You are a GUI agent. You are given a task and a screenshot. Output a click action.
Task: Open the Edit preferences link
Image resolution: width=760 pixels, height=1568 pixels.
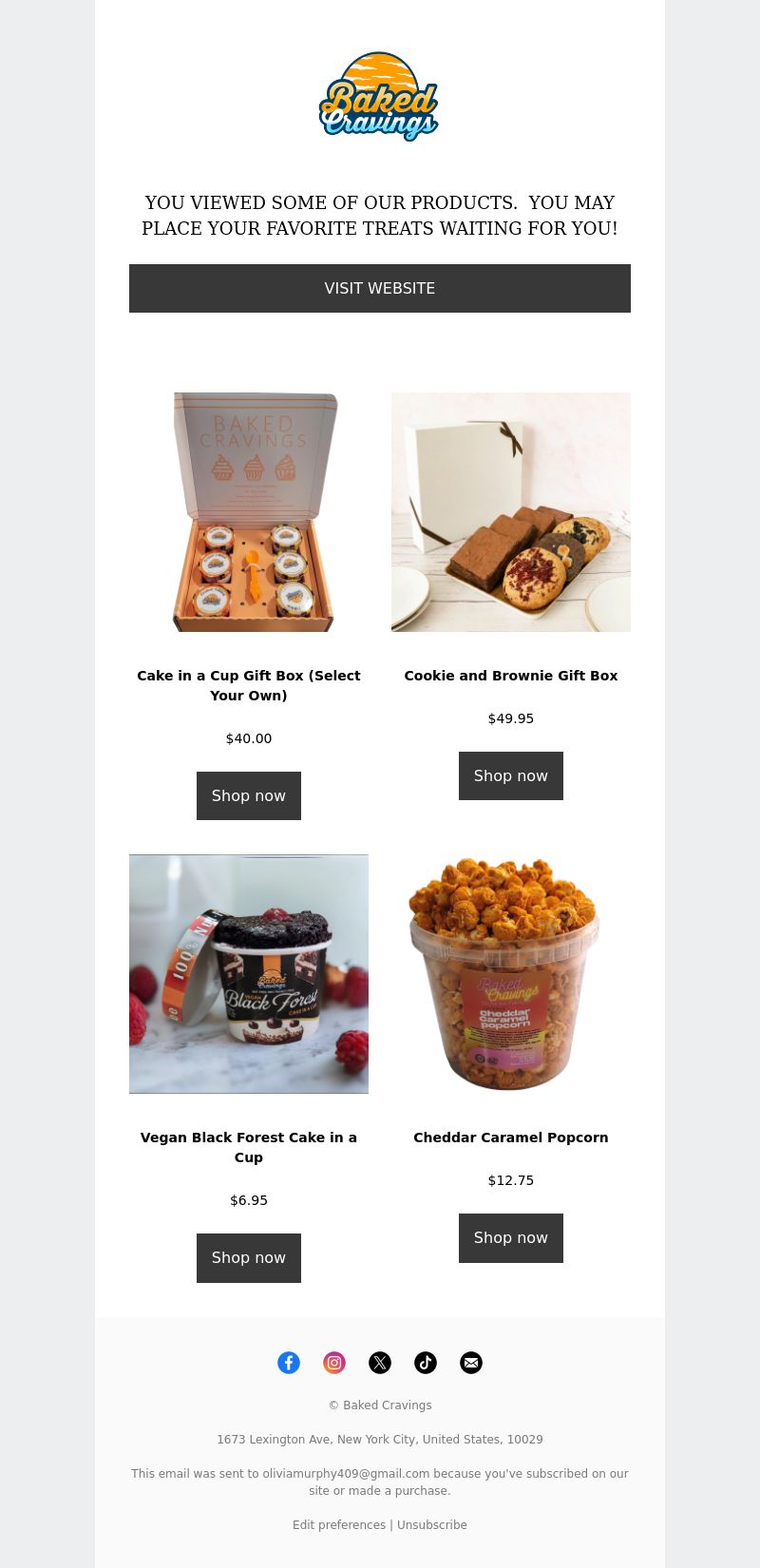click(x=339, y=1524)
